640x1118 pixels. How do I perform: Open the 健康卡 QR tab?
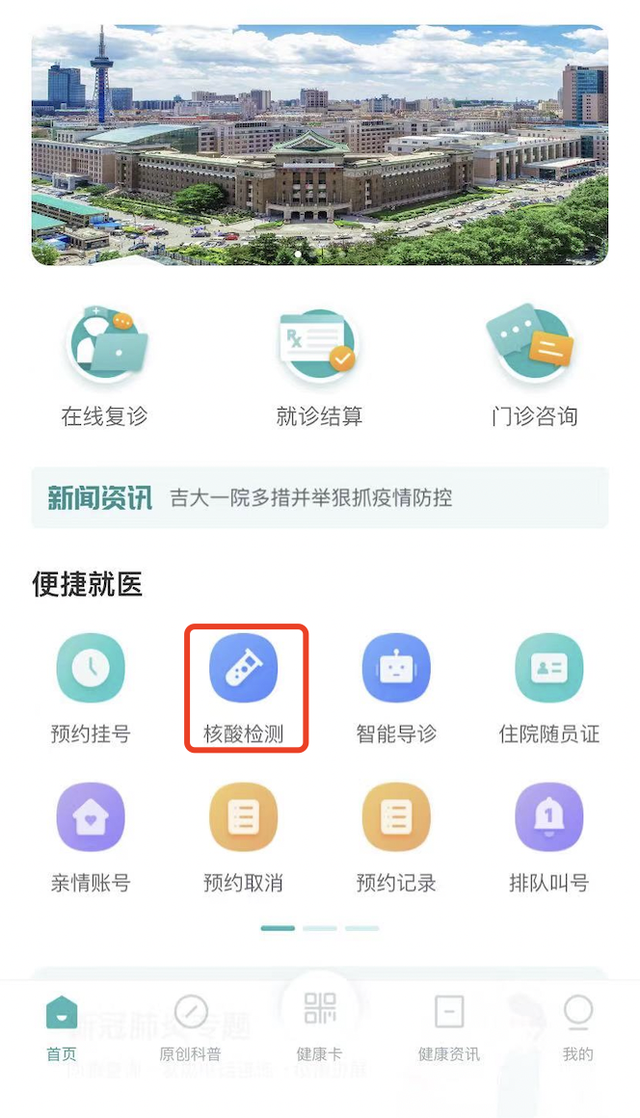pyautogui.click(x=319, y=1023)
